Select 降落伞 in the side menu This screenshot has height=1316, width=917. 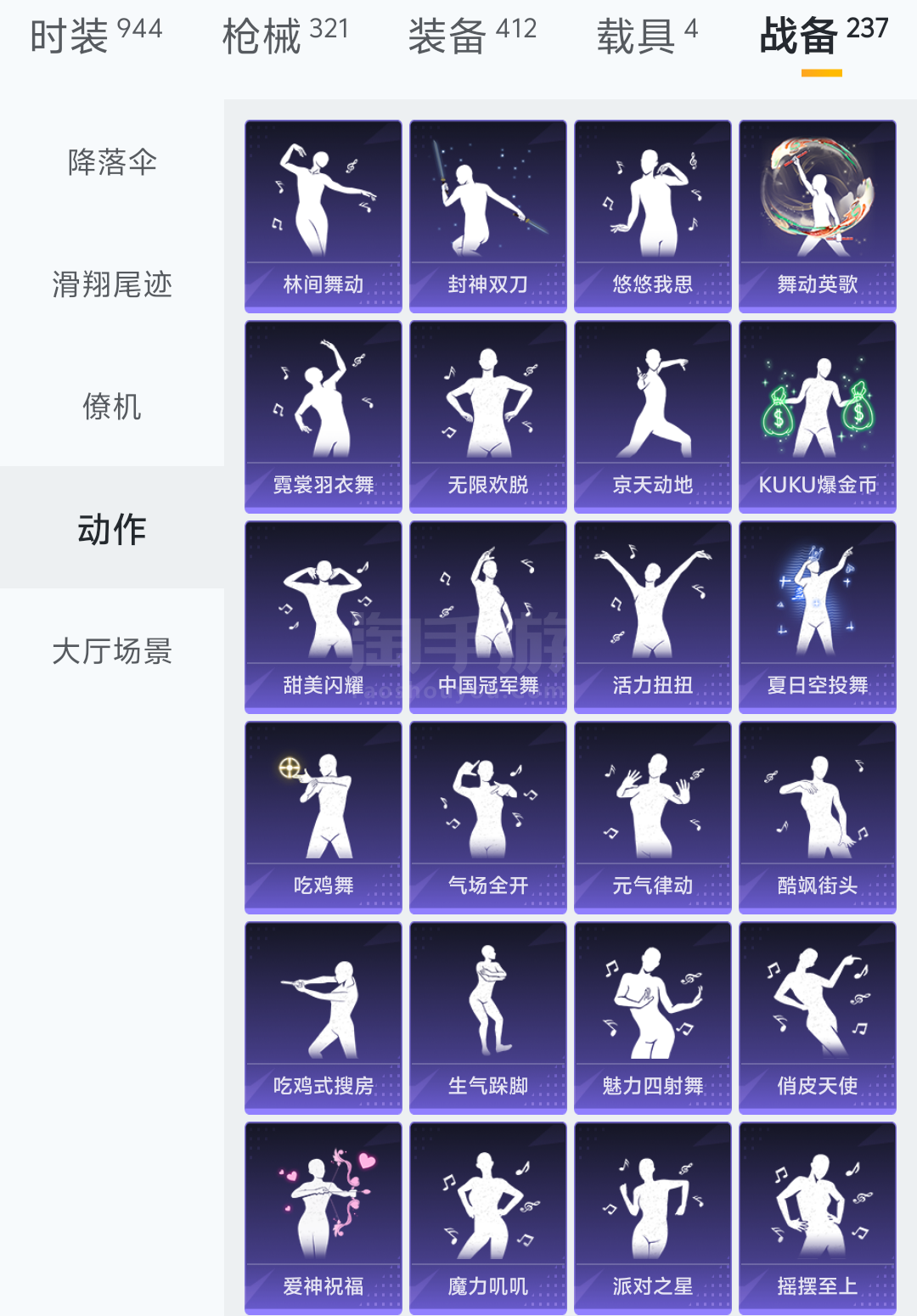click(x=112, y=162)
